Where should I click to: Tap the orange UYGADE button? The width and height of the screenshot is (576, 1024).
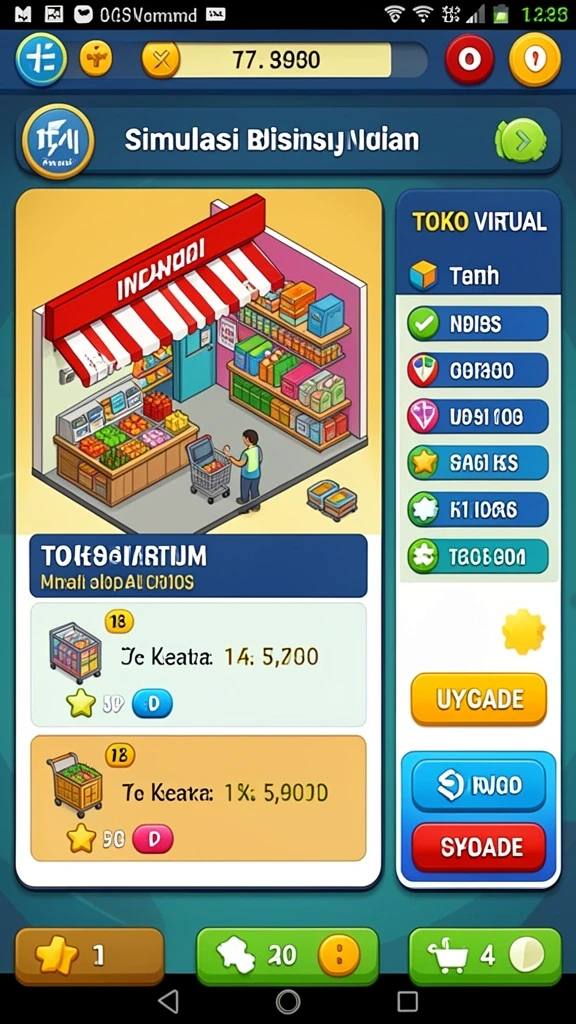coord(479,699)
